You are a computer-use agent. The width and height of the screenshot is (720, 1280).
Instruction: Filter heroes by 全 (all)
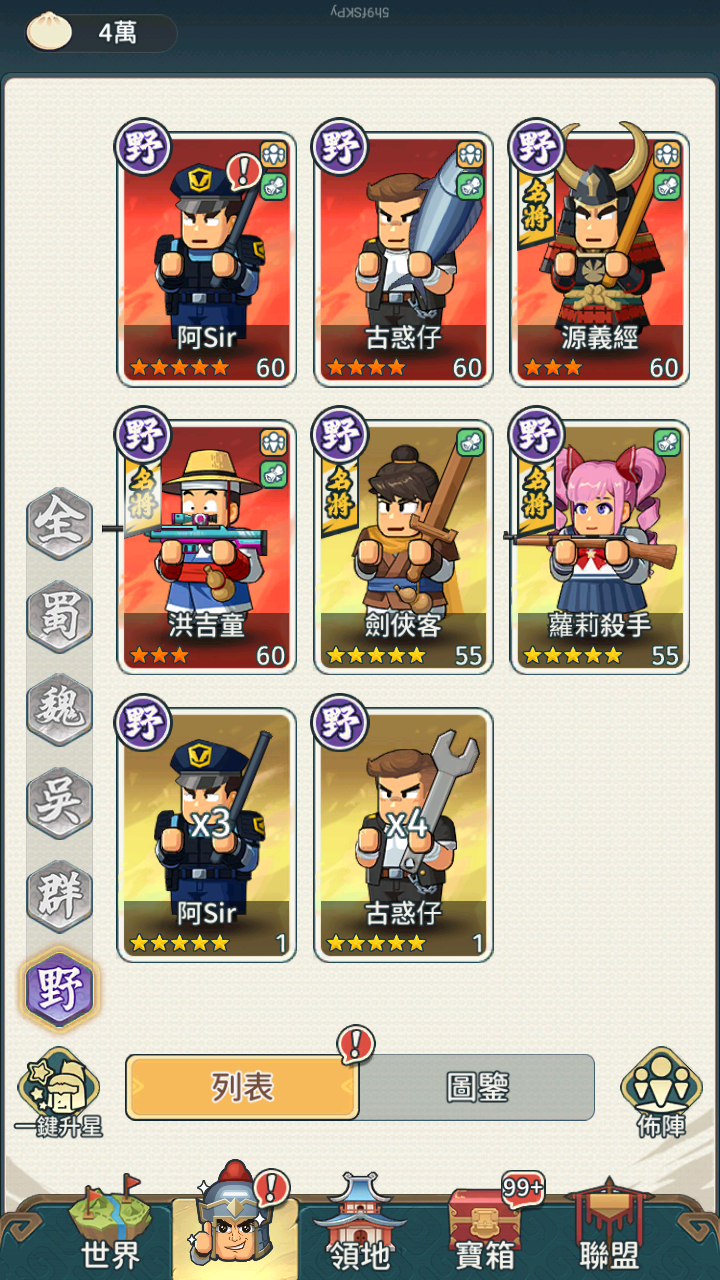(59, 523)
